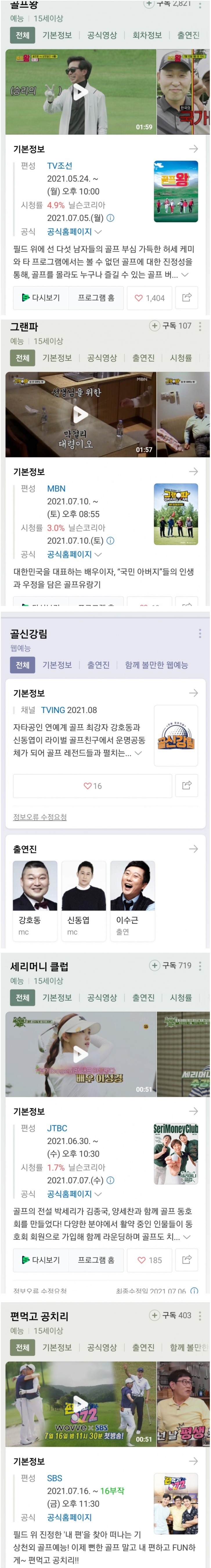211x1568 pixels.
Task: Switch to 회차정보 tab under 골프왕
Action: pos(147,35)
